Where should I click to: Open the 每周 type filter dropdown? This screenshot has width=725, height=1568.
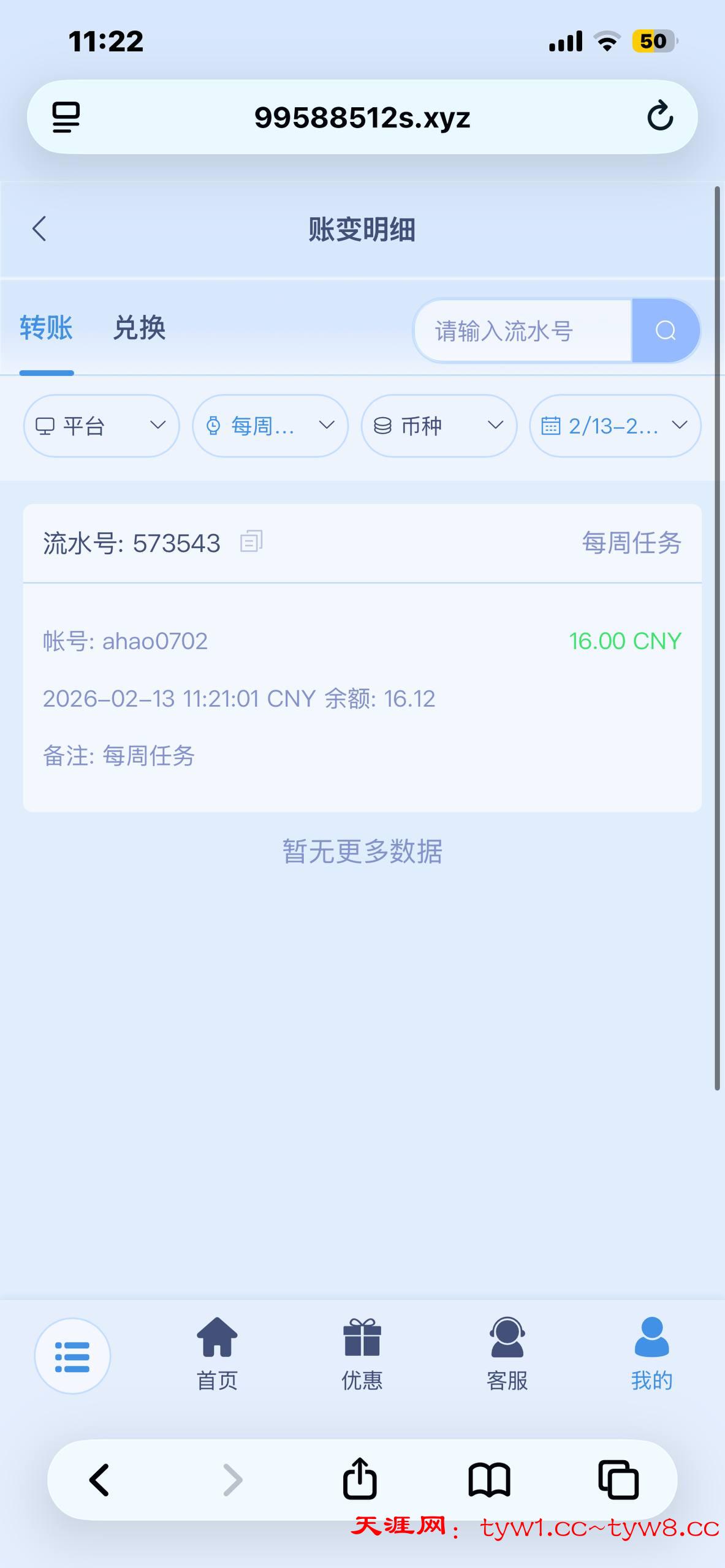pos(270,426)
